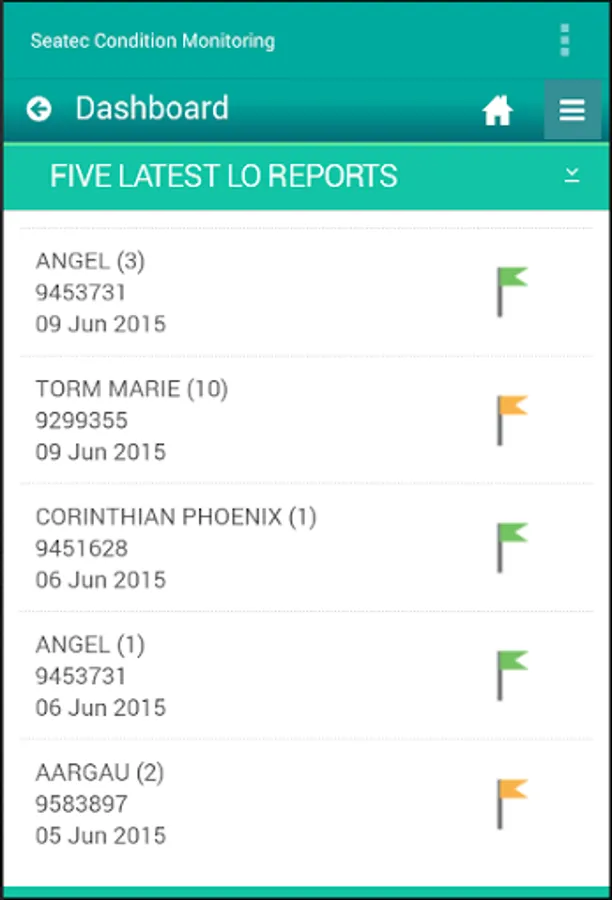Open the hamburger drawer menu
612x900 pixels.
[x=572, y=110]
